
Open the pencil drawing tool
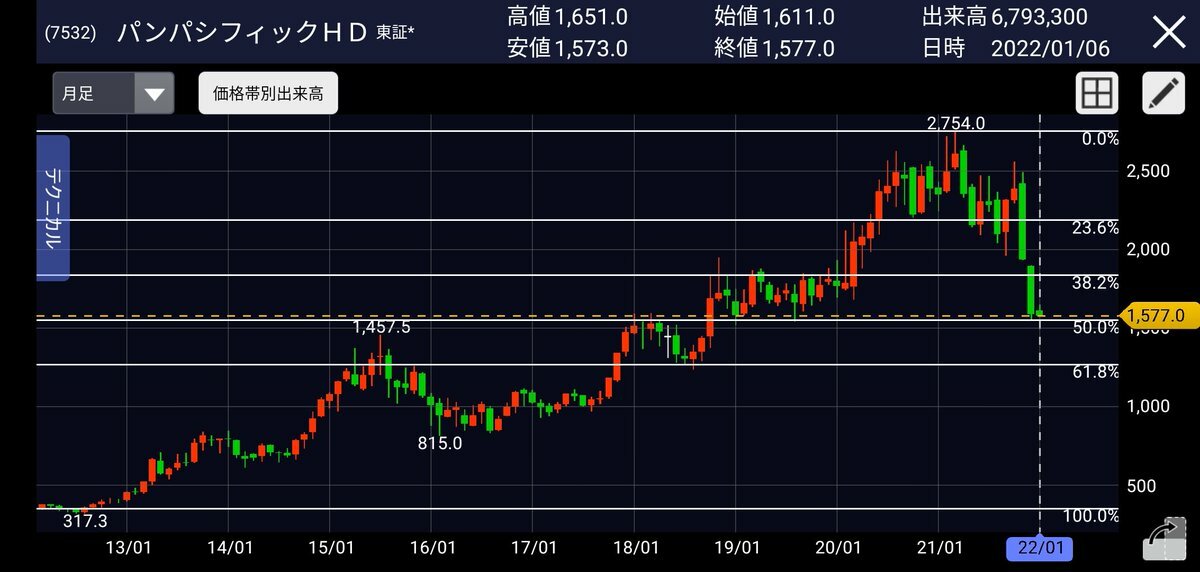click(1163, 93)
